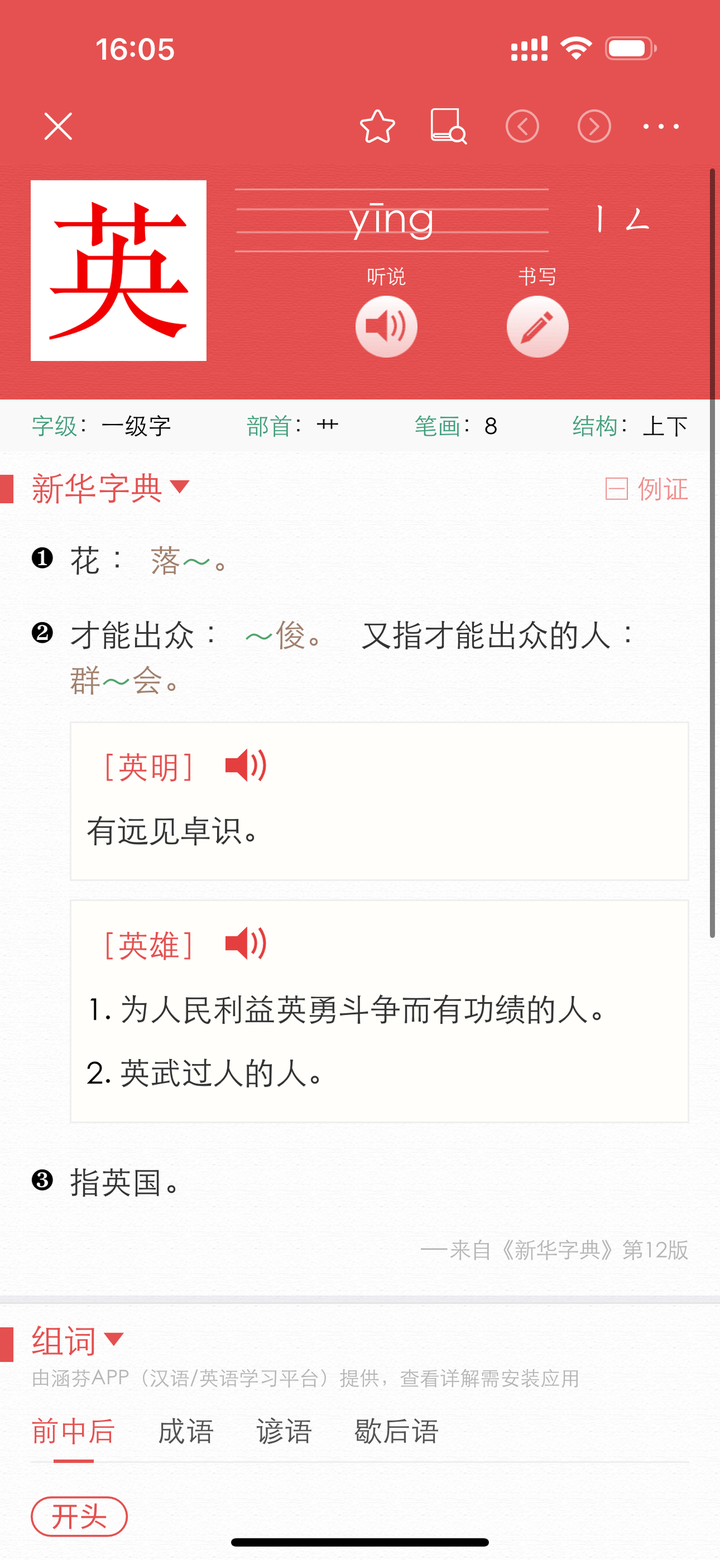Play audio for the word 英雄

coord(246,944)
